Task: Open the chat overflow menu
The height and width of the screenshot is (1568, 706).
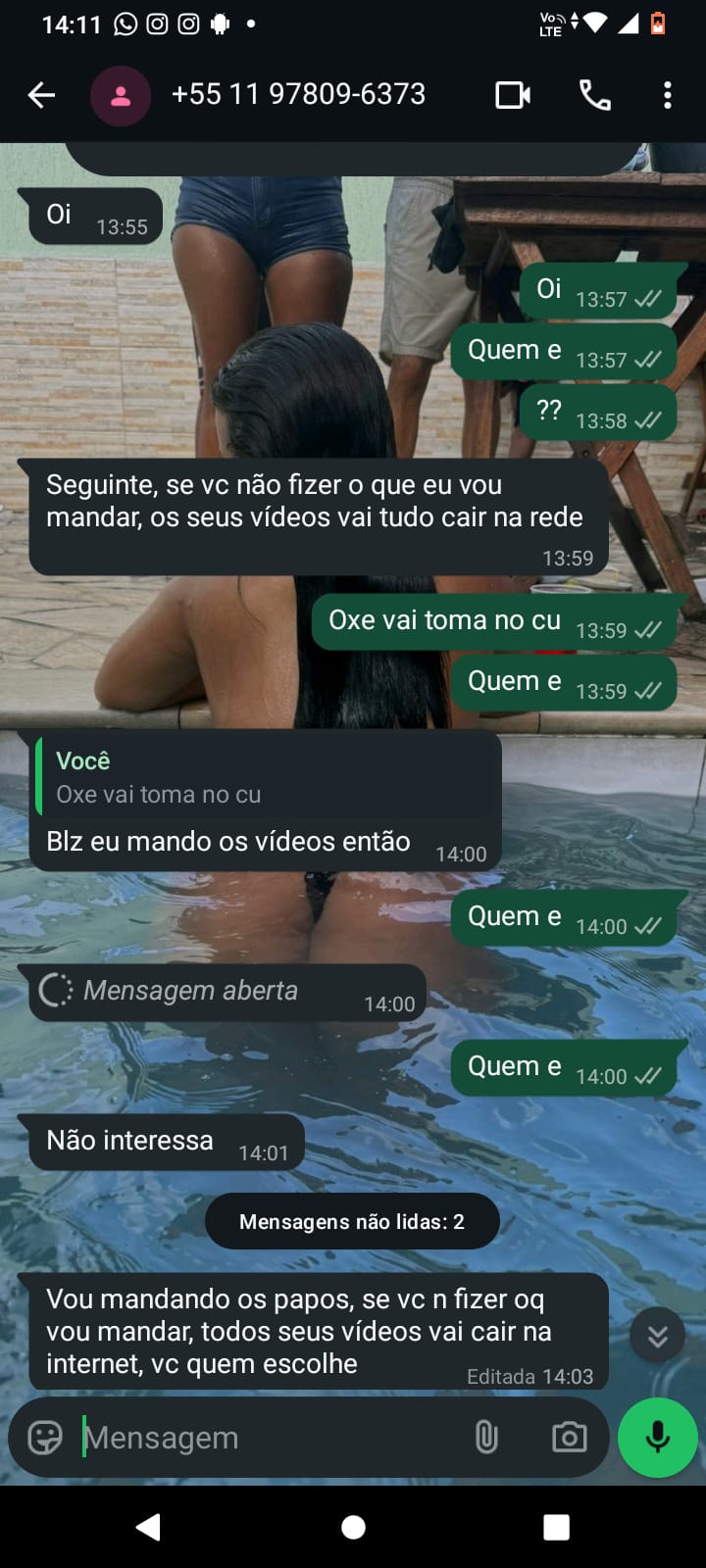Action: [667, 95]
